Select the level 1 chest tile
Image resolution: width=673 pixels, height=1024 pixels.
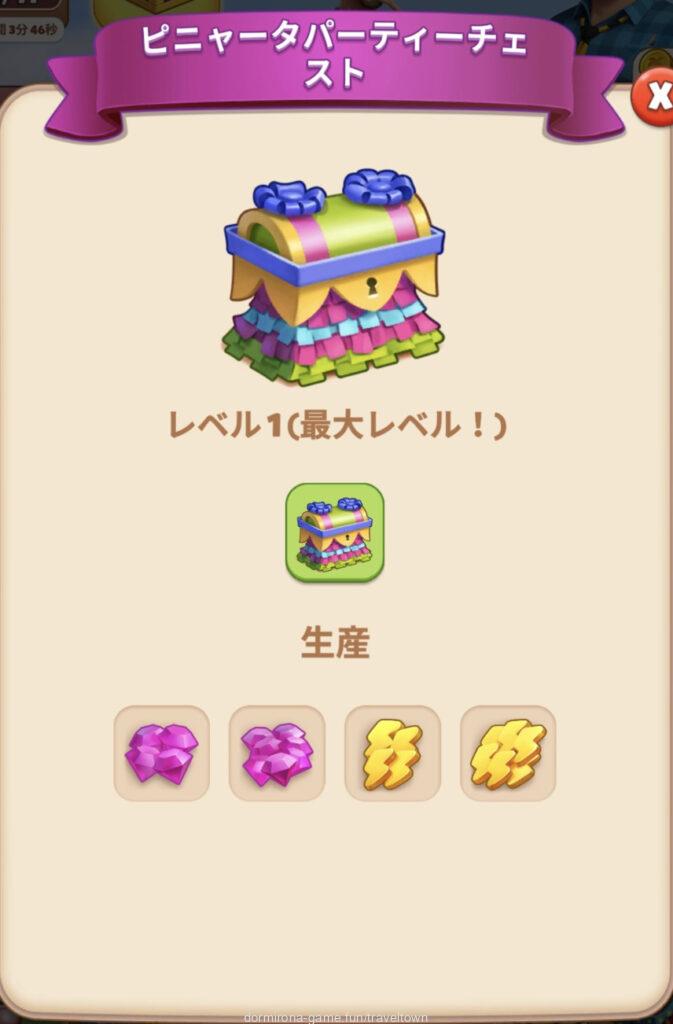pyautogui.click(x=335, y=533)
